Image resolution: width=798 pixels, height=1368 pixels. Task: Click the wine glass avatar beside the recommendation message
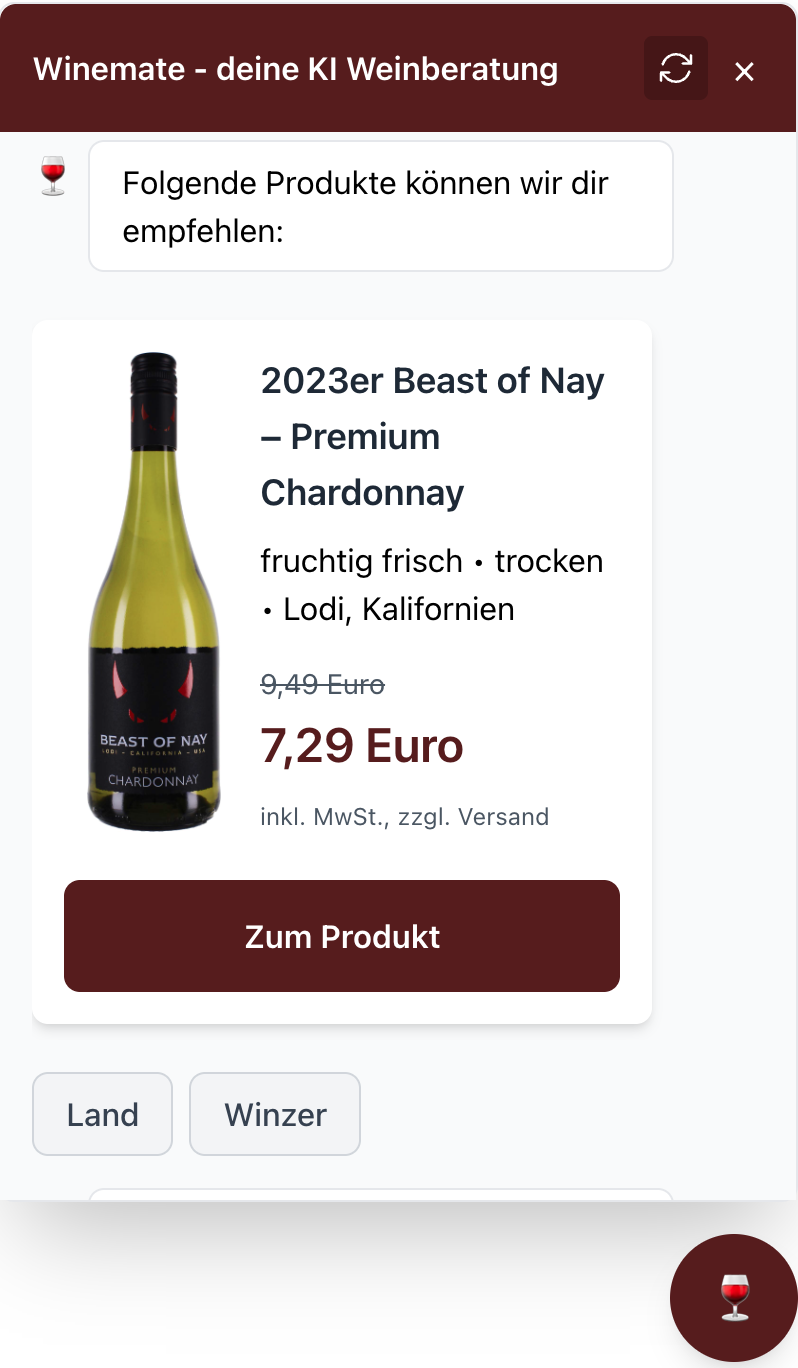51,175
